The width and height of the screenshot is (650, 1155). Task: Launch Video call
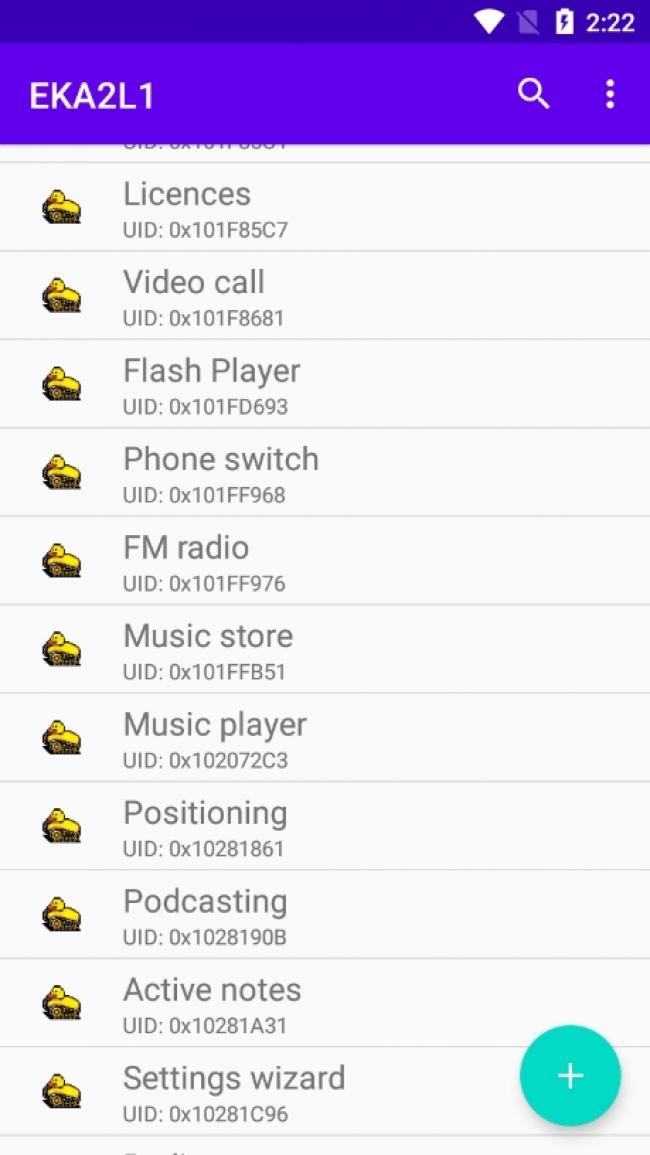point(325,295)
